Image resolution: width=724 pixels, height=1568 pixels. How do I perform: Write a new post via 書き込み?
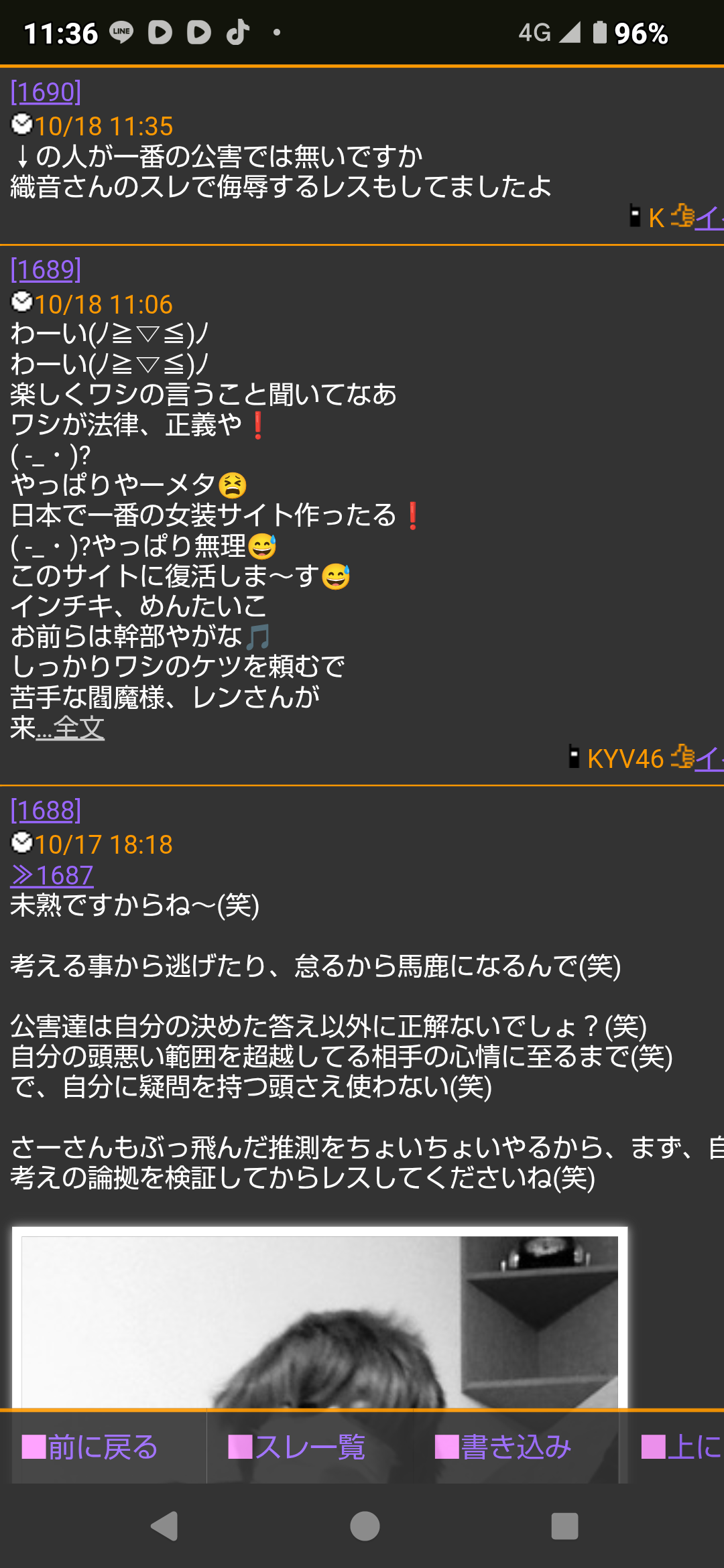[x=503, y=1447]
